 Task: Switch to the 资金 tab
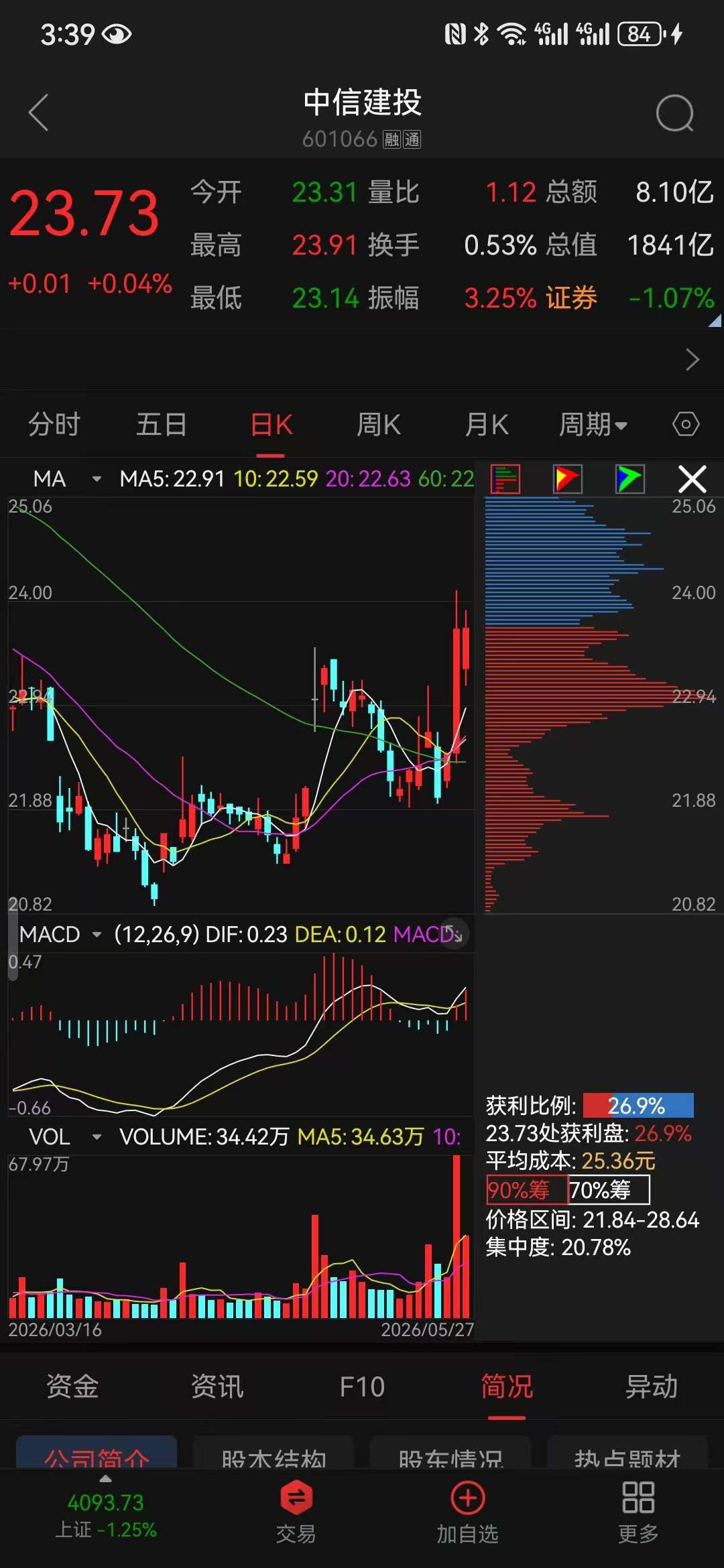point(72,1386)
